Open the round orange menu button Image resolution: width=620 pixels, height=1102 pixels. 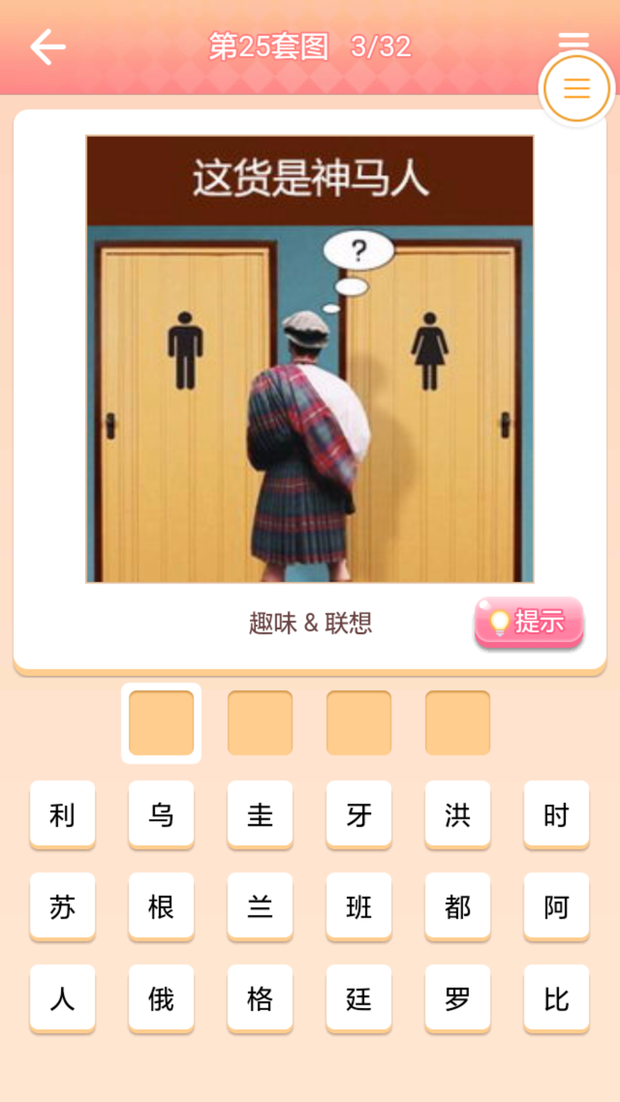576,88
